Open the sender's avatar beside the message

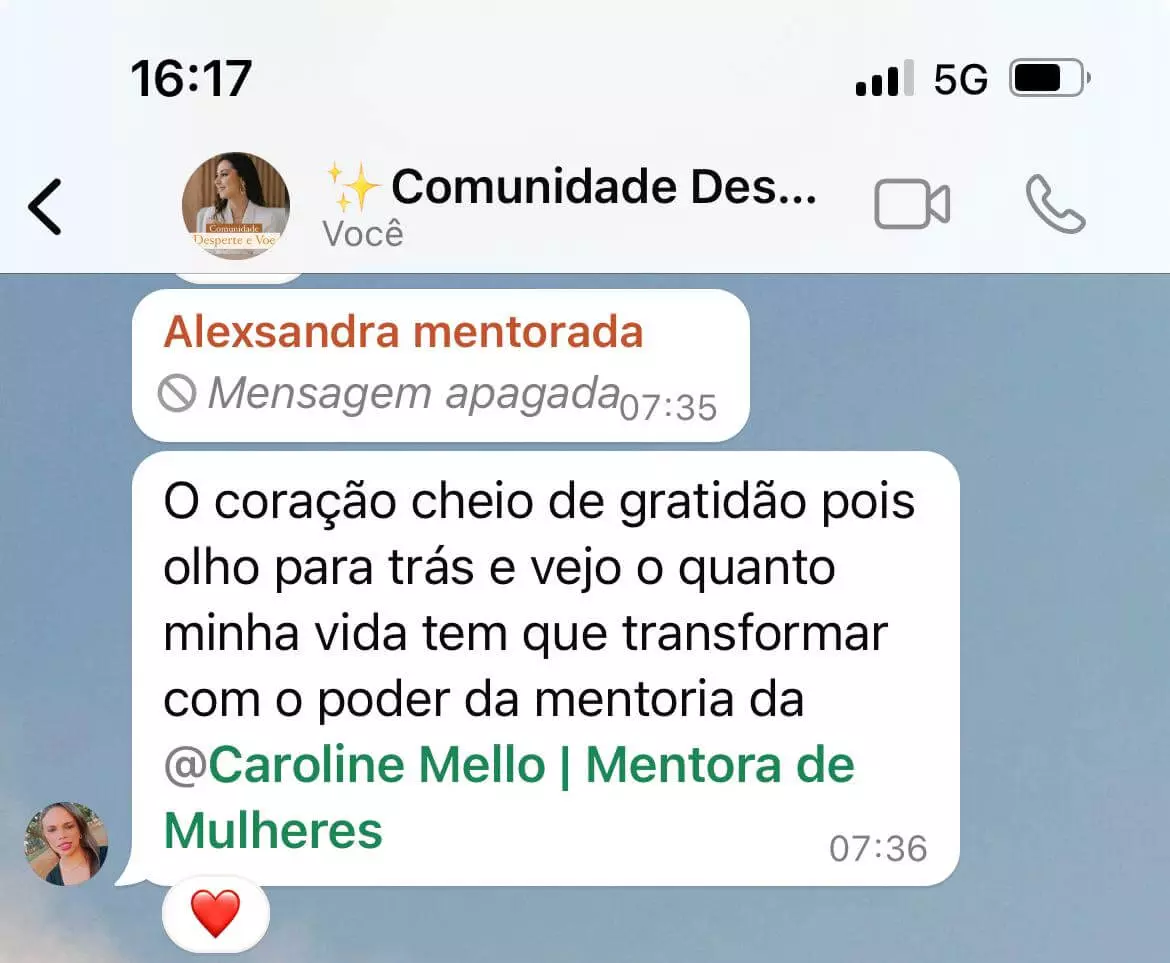pos(66,844)
